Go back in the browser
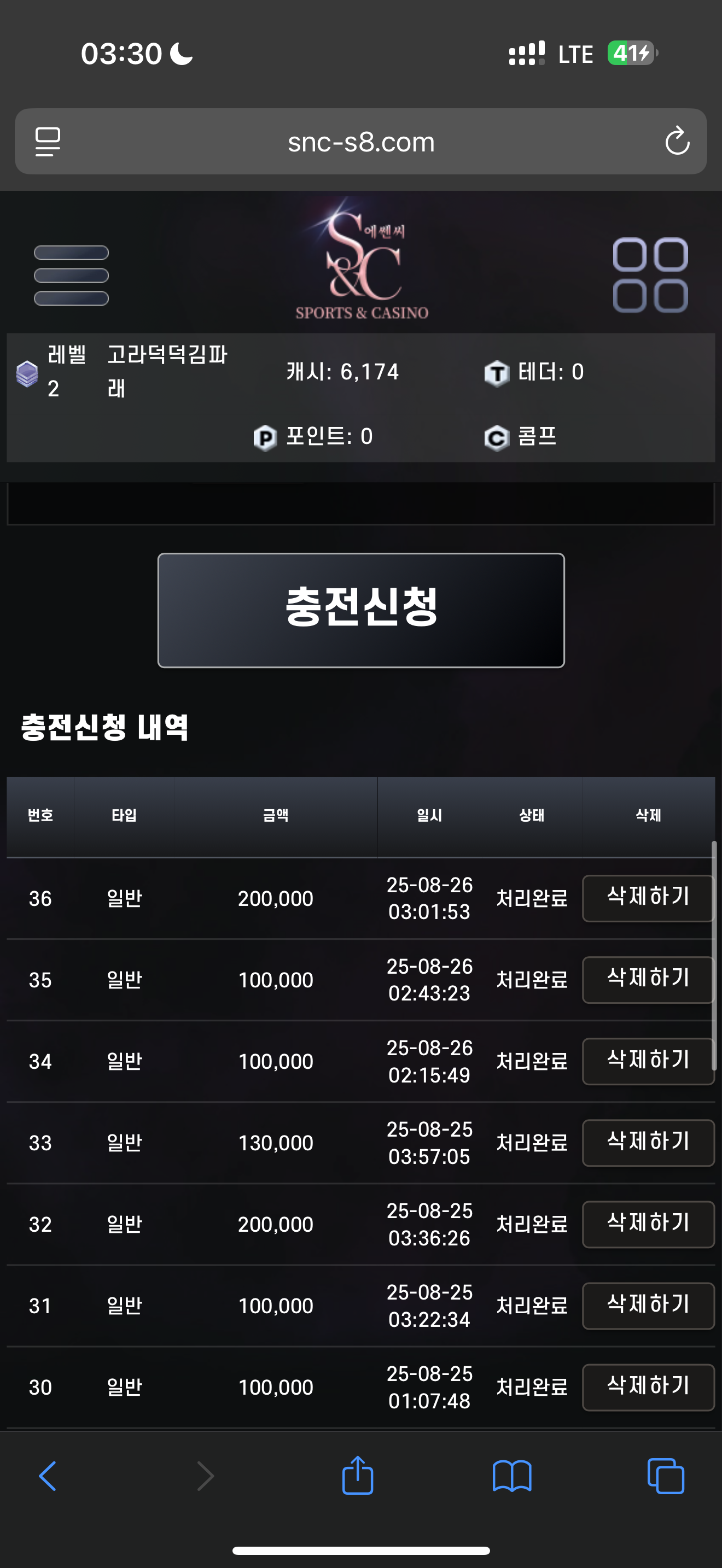The width and height of the screenshot is (722, 1568). coord(48,1476)
